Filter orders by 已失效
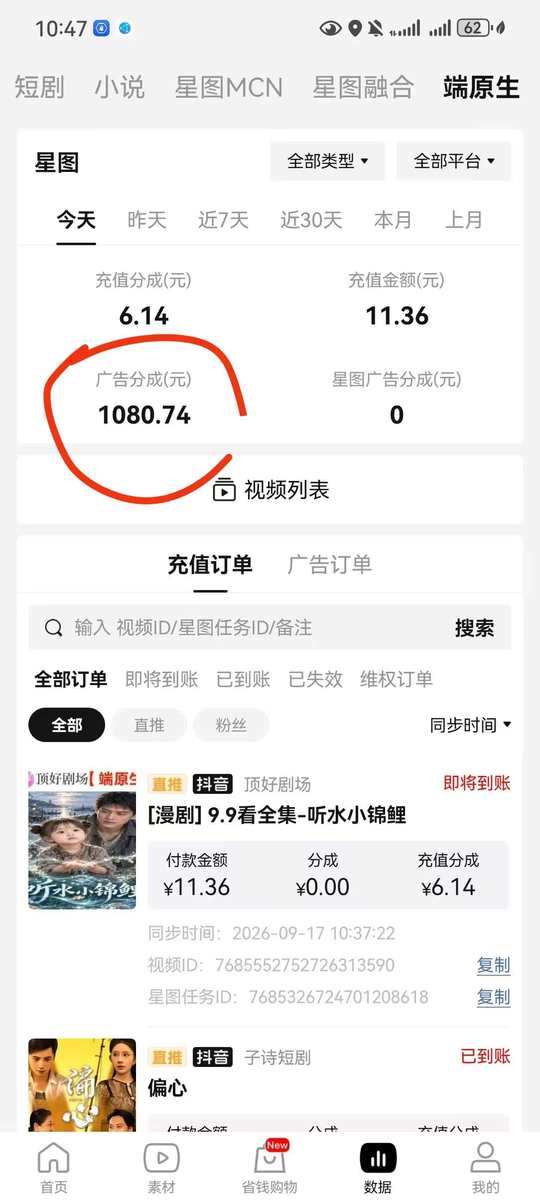Screen dimensions: 540x1202 [316, 679]
